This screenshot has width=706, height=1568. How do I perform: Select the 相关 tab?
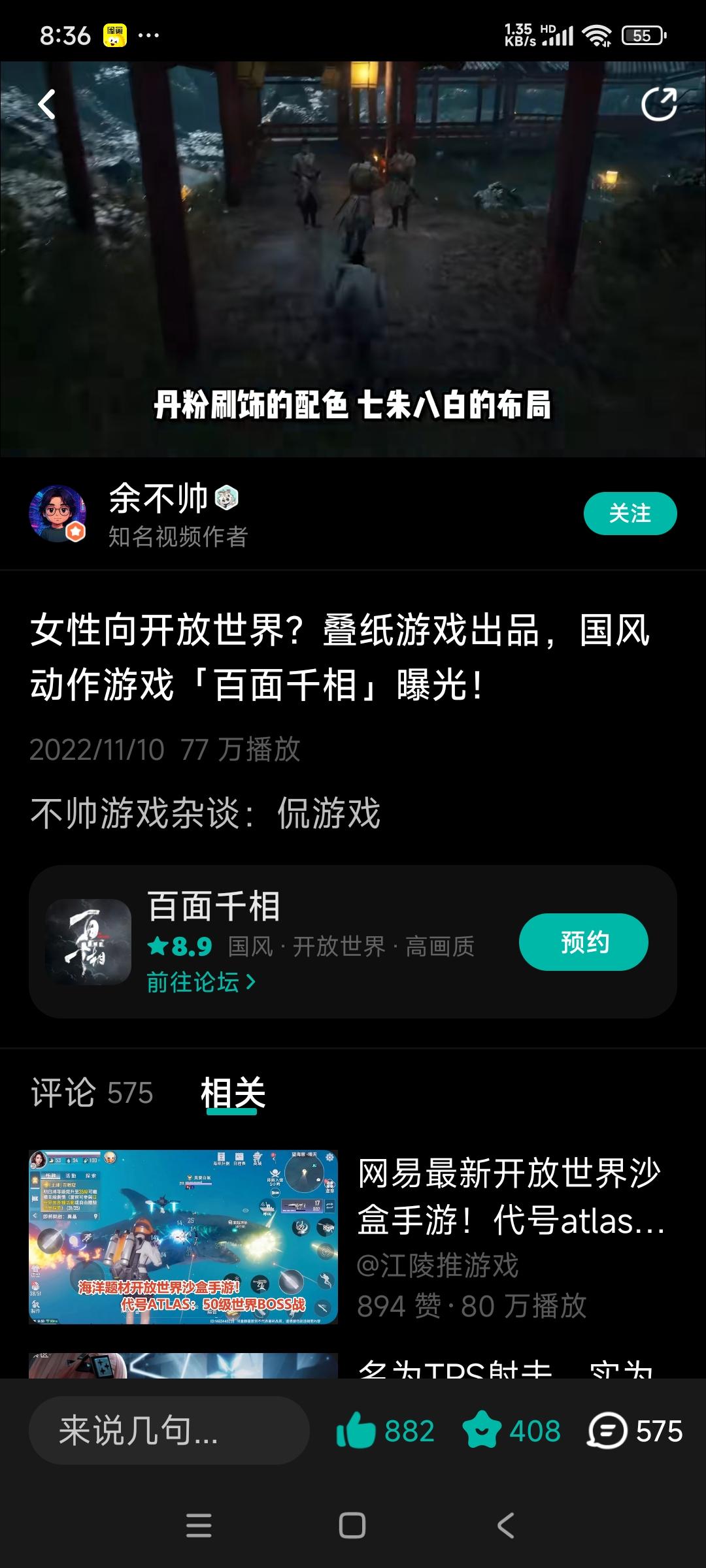coord(233,1093)
